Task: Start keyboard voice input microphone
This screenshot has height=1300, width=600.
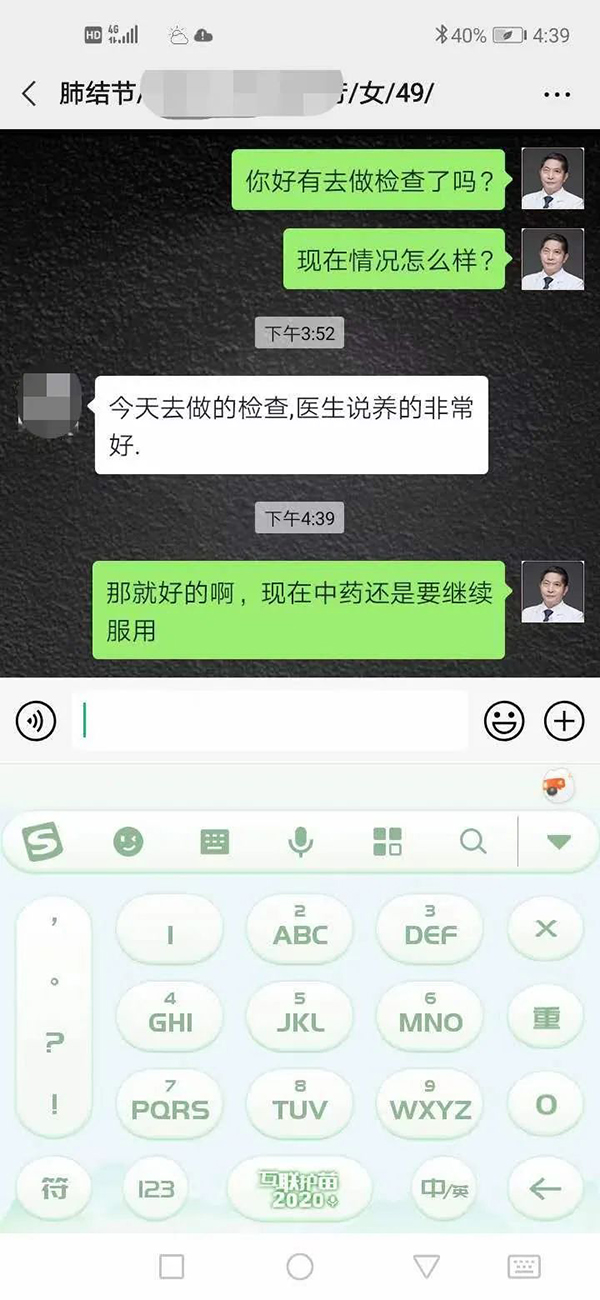Action: 300,842
